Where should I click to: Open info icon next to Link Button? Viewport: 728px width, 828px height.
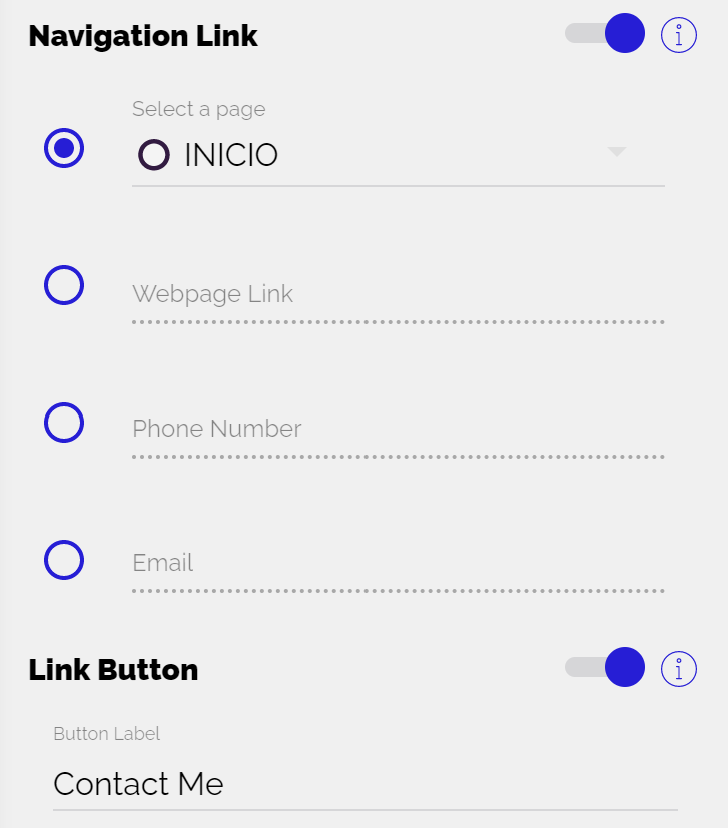[x=679, y=669]
